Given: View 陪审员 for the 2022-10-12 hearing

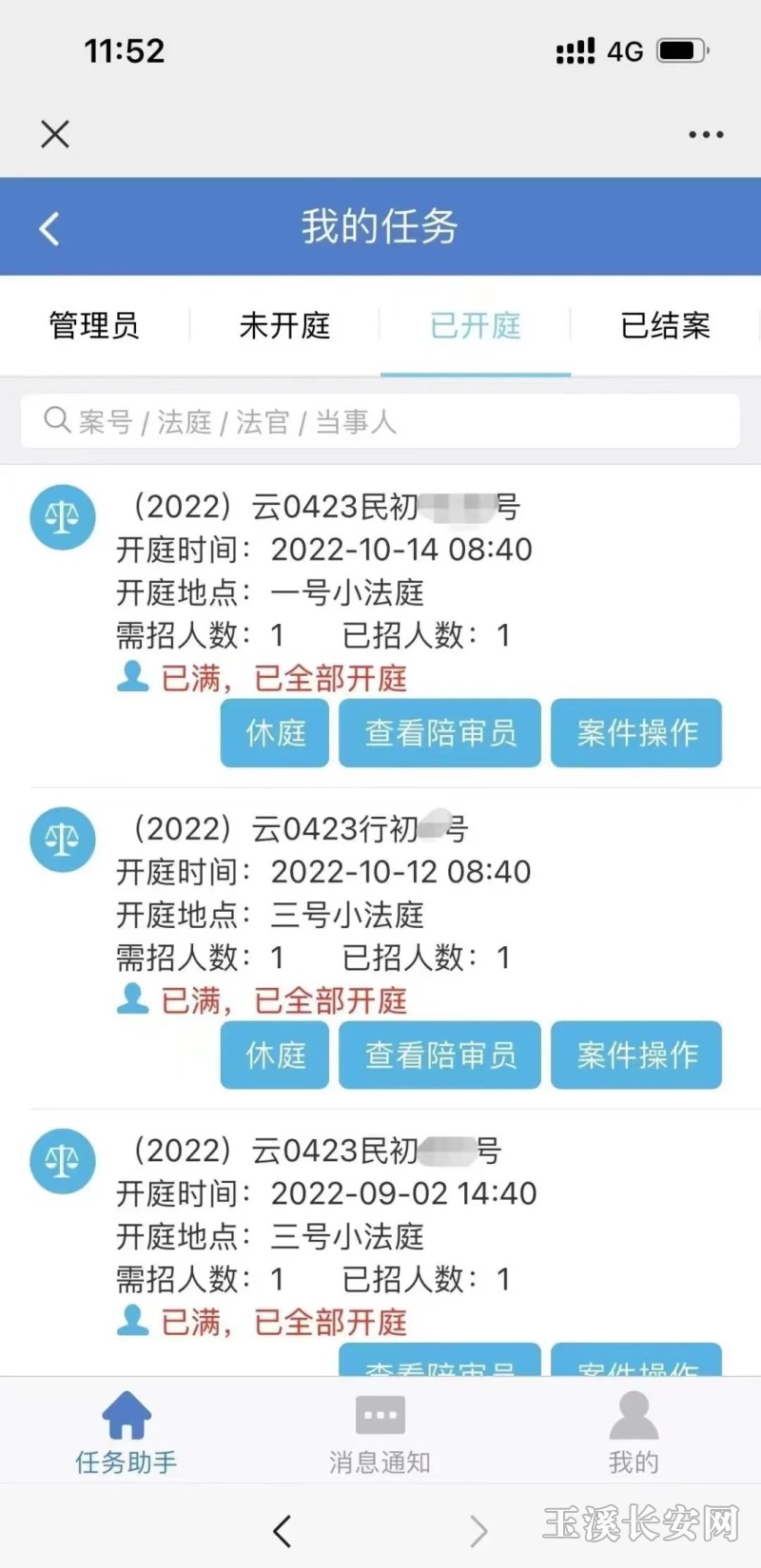Looking at the screenshot, I should pyautogui.click(x=440, y=1055).
